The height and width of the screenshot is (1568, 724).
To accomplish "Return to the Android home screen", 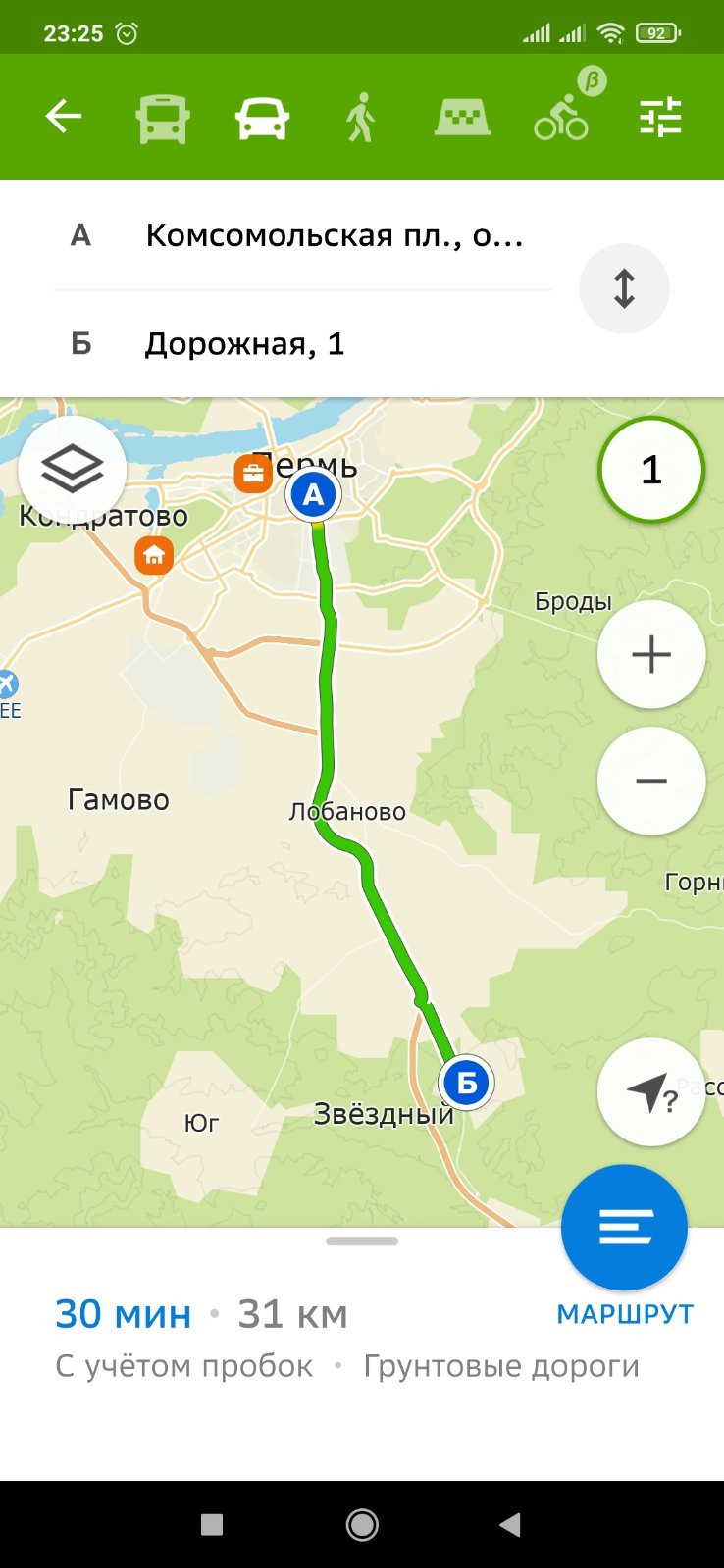I will click(362, 1525).
